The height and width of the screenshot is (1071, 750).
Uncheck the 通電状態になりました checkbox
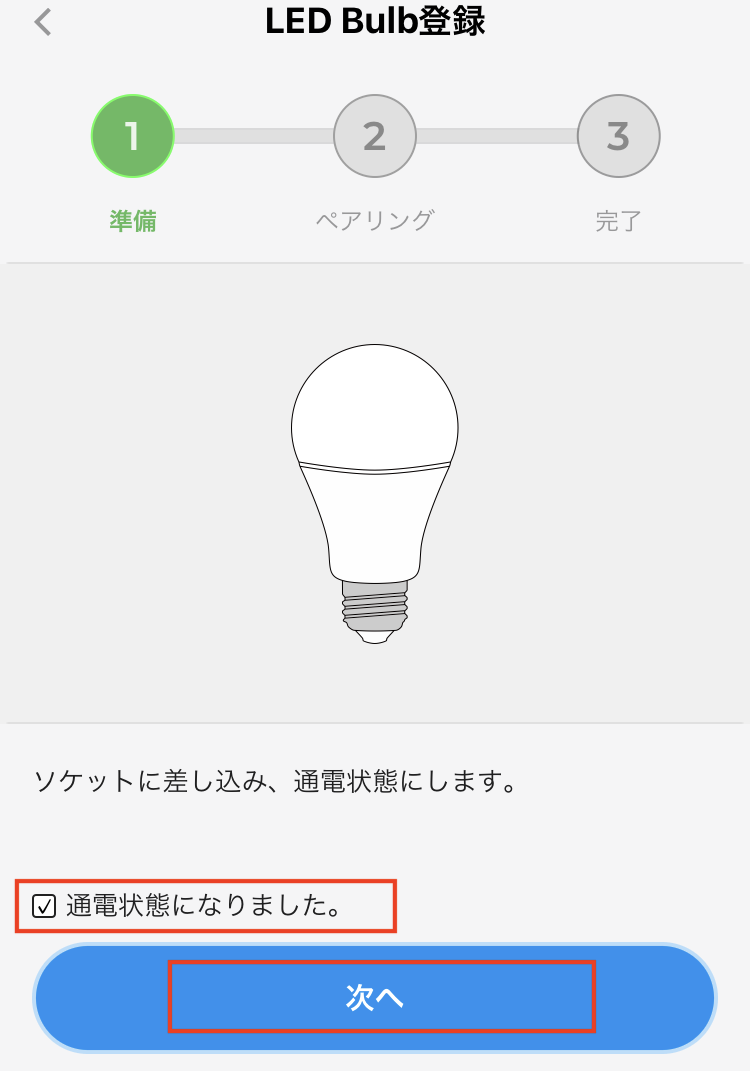[44, 907]
